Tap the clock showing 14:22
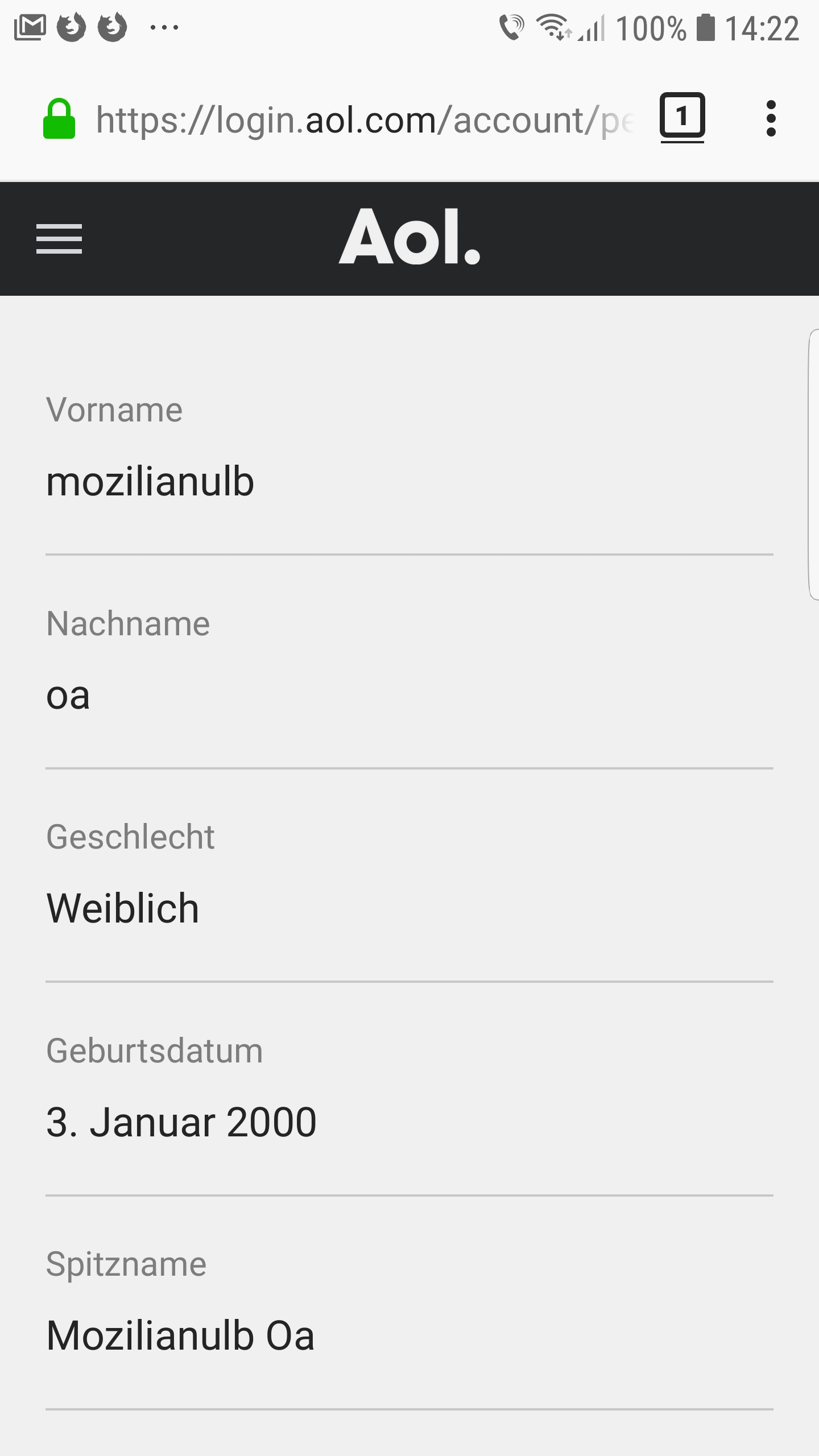Viewport: 819px width, 1456px height. pyautogui.click(x=764, y=27)
